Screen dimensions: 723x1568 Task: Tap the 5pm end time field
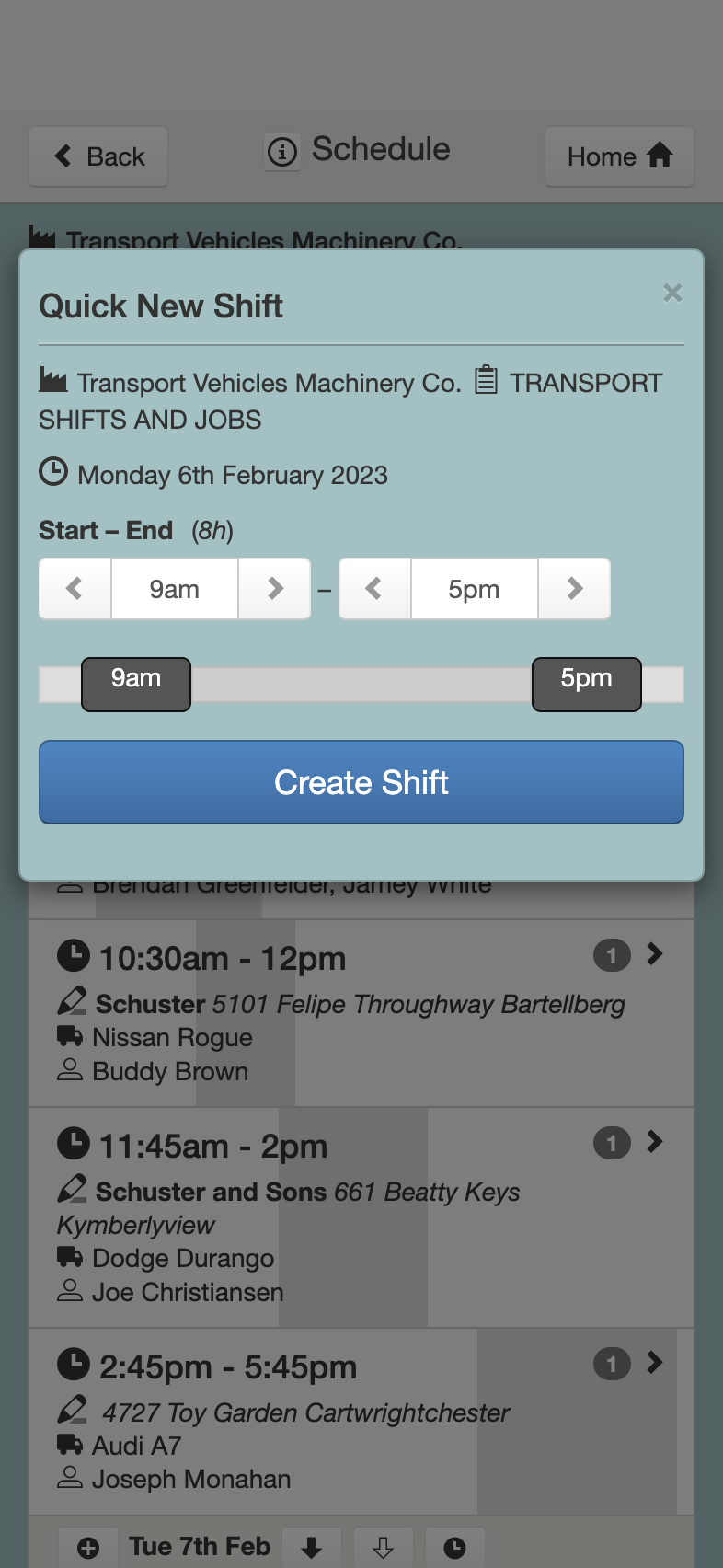[475, 589]
